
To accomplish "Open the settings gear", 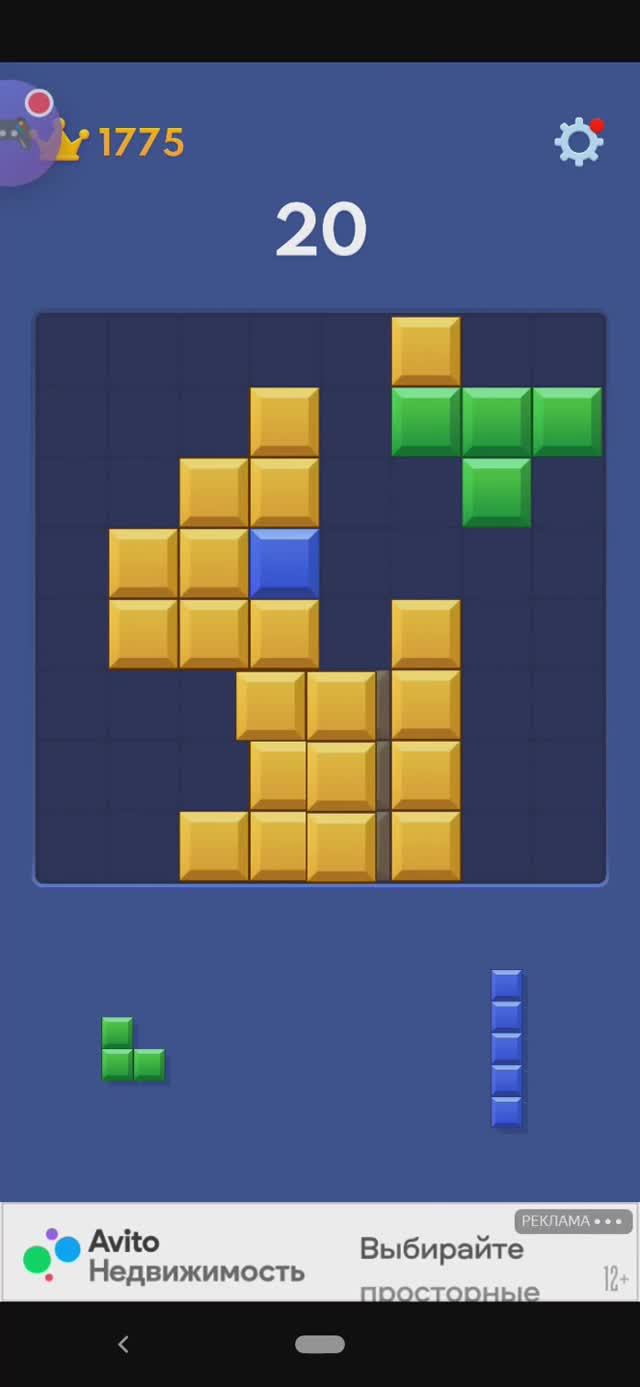I will coord(579,143).
